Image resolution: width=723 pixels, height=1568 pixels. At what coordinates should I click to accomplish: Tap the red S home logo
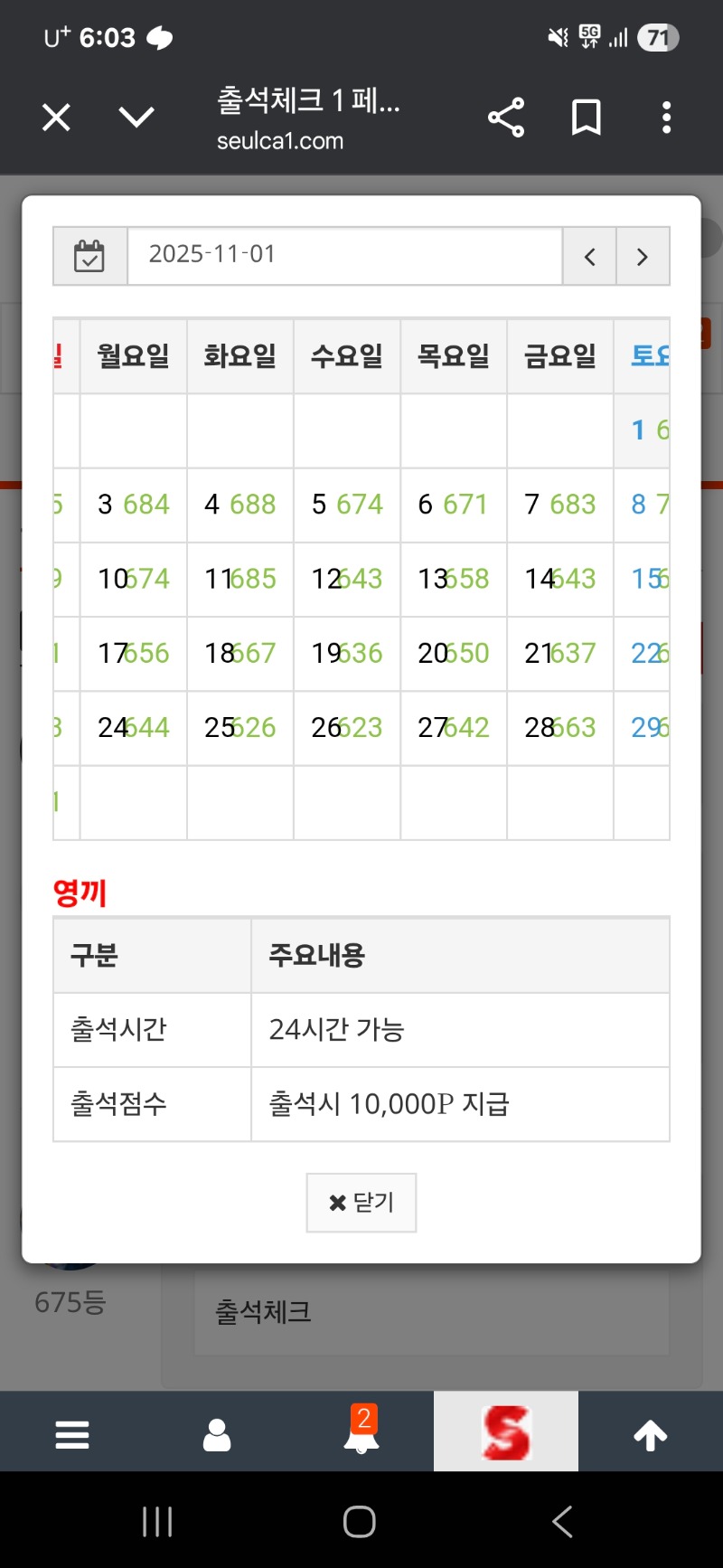click(506, 1432)
